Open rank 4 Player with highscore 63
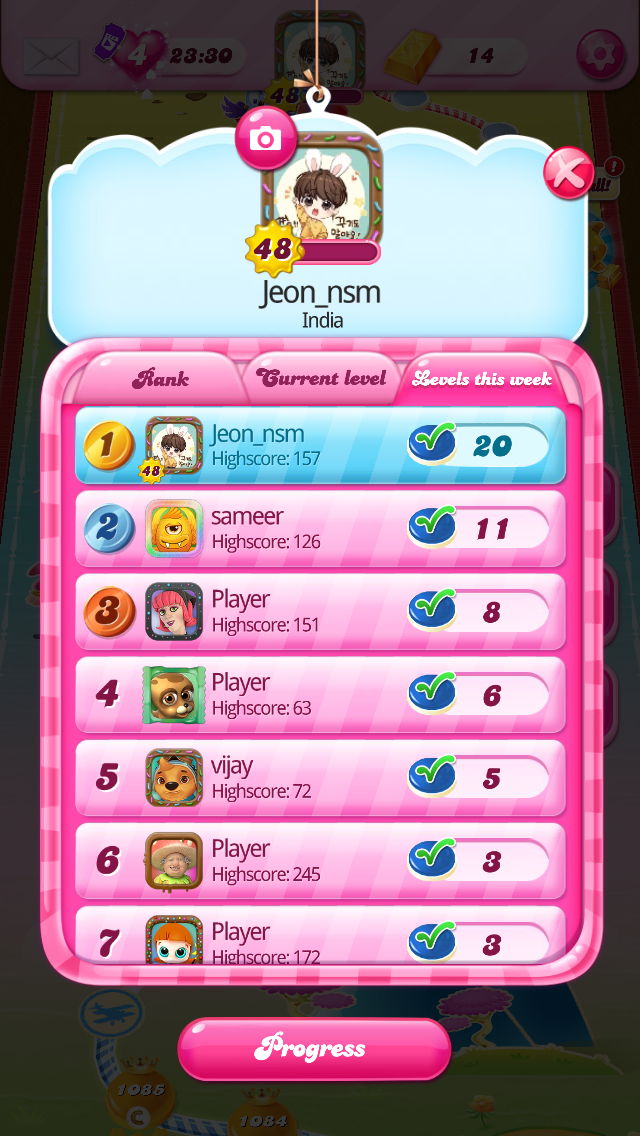640x1136 pixels. point(320,694)
